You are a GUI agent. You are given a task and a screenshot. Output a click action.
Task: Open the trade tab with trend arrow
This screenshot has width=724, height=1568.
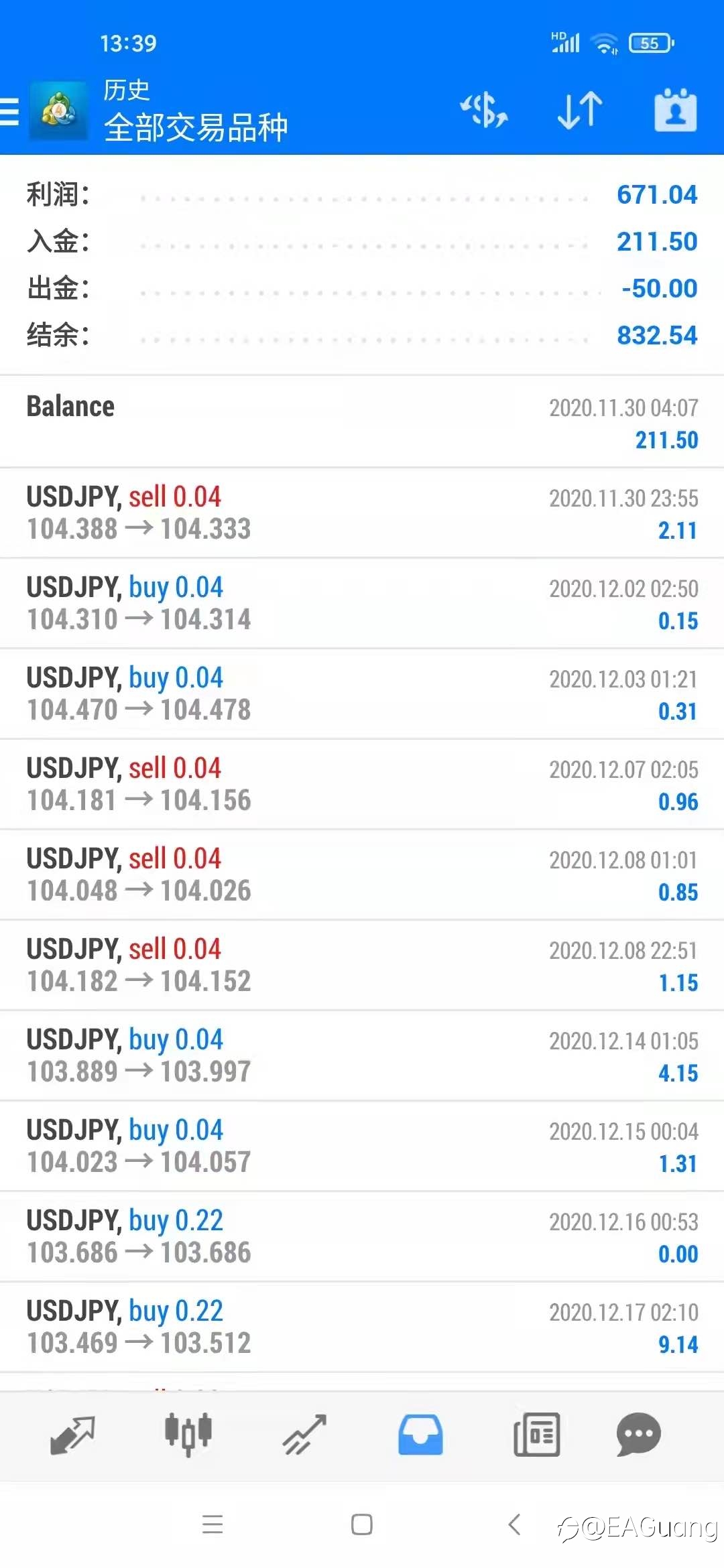point(304,1435)
